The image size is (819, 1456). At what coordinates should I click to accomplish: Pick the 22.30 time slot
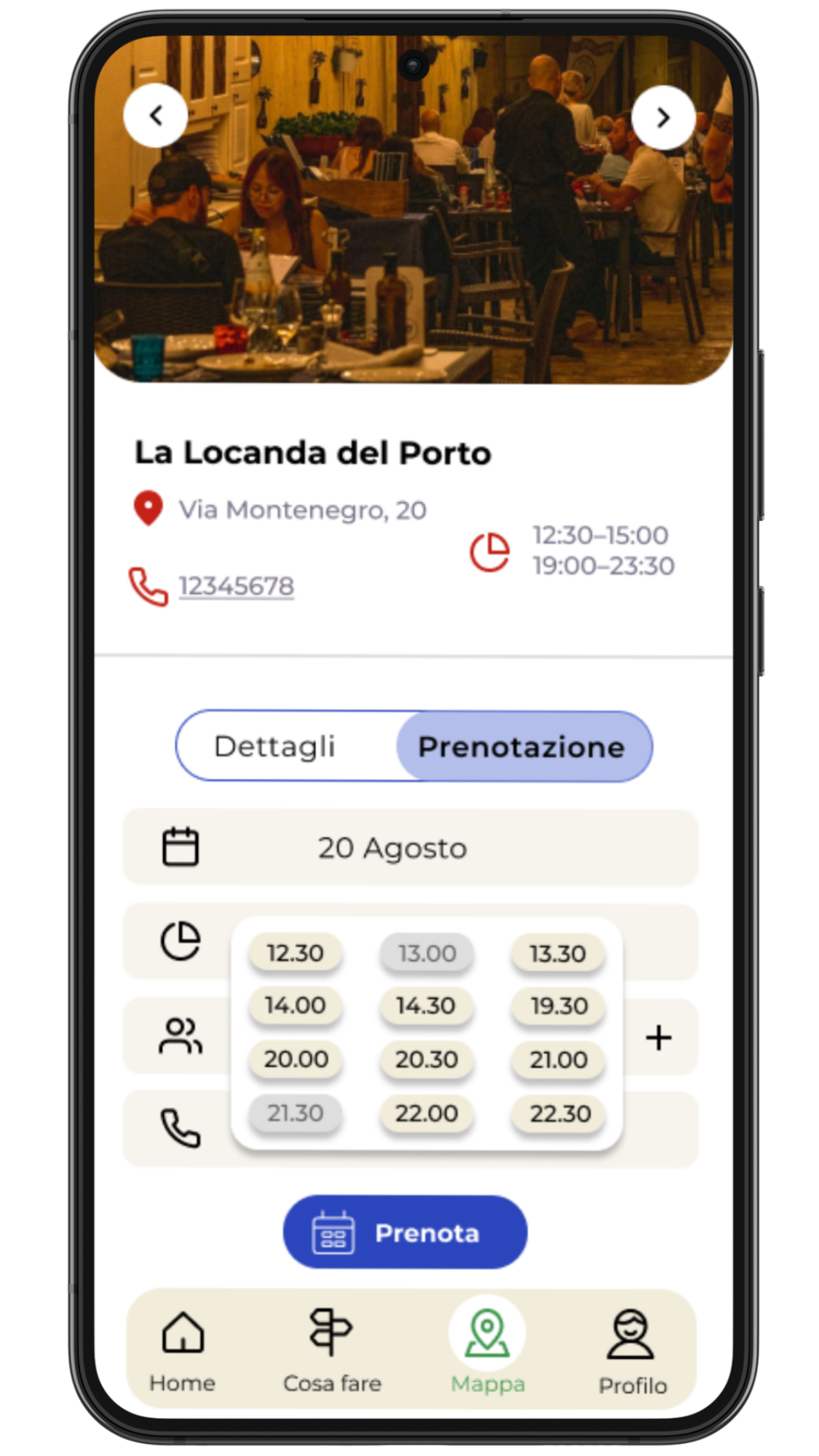click(x=560, y=1113)
